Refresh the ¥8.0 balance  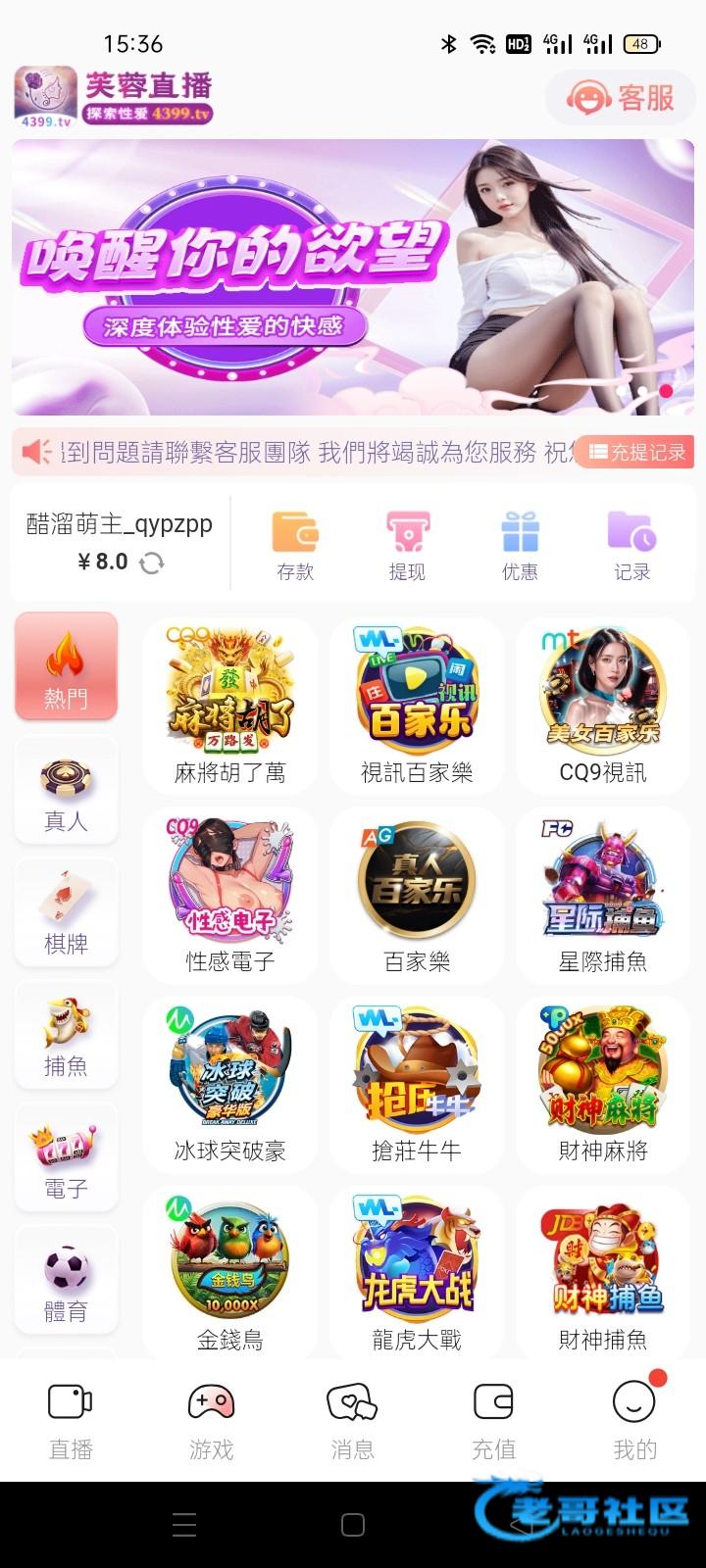(152, 563)
